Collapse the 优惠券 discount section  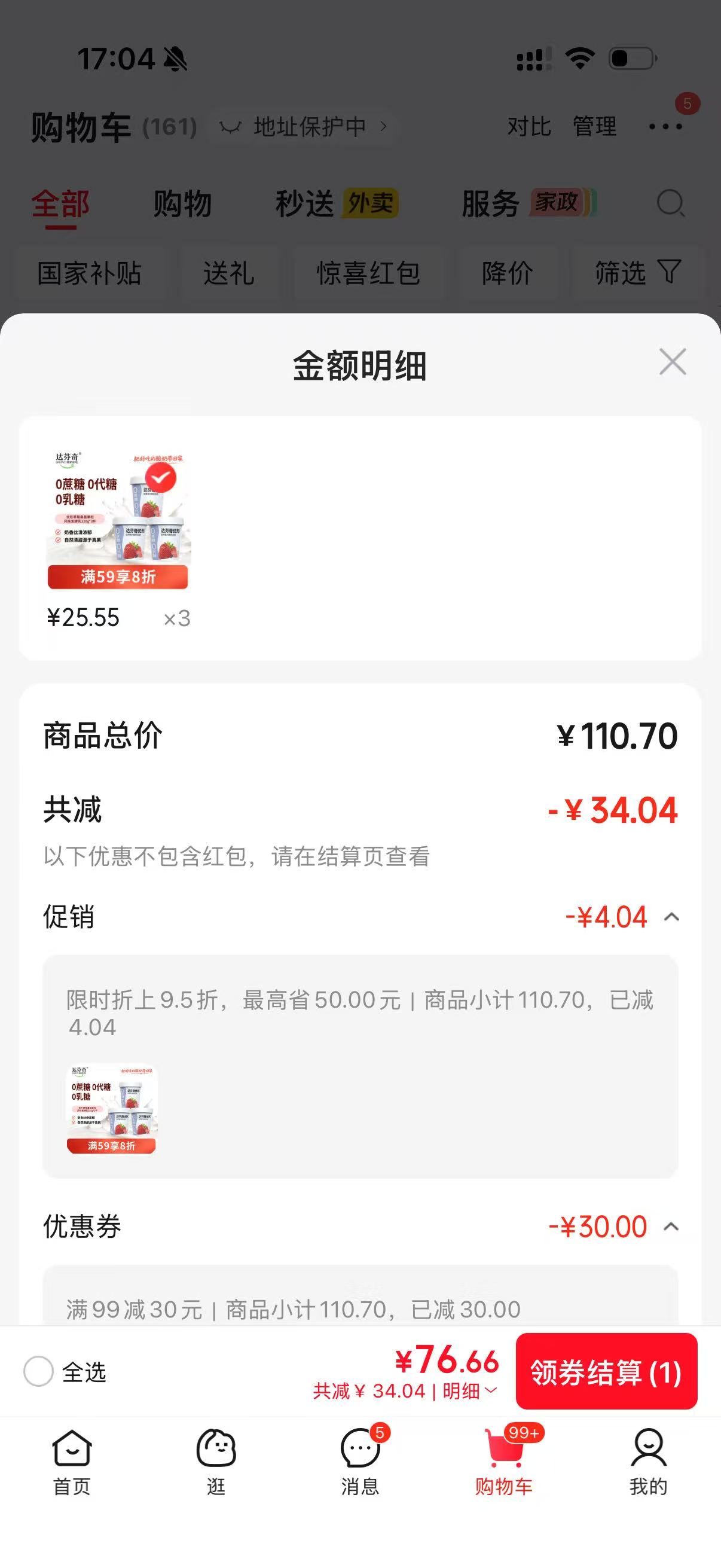click(x=671, y=1227)
